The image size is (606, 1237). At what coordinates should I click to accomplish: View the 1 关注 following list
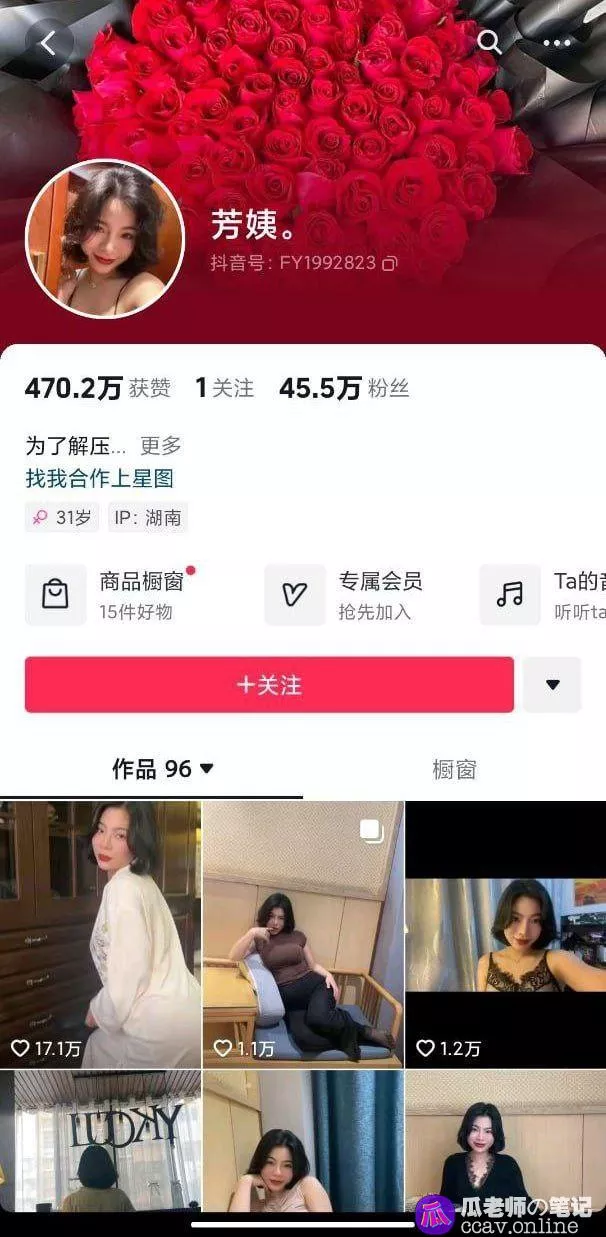(224, 388)
